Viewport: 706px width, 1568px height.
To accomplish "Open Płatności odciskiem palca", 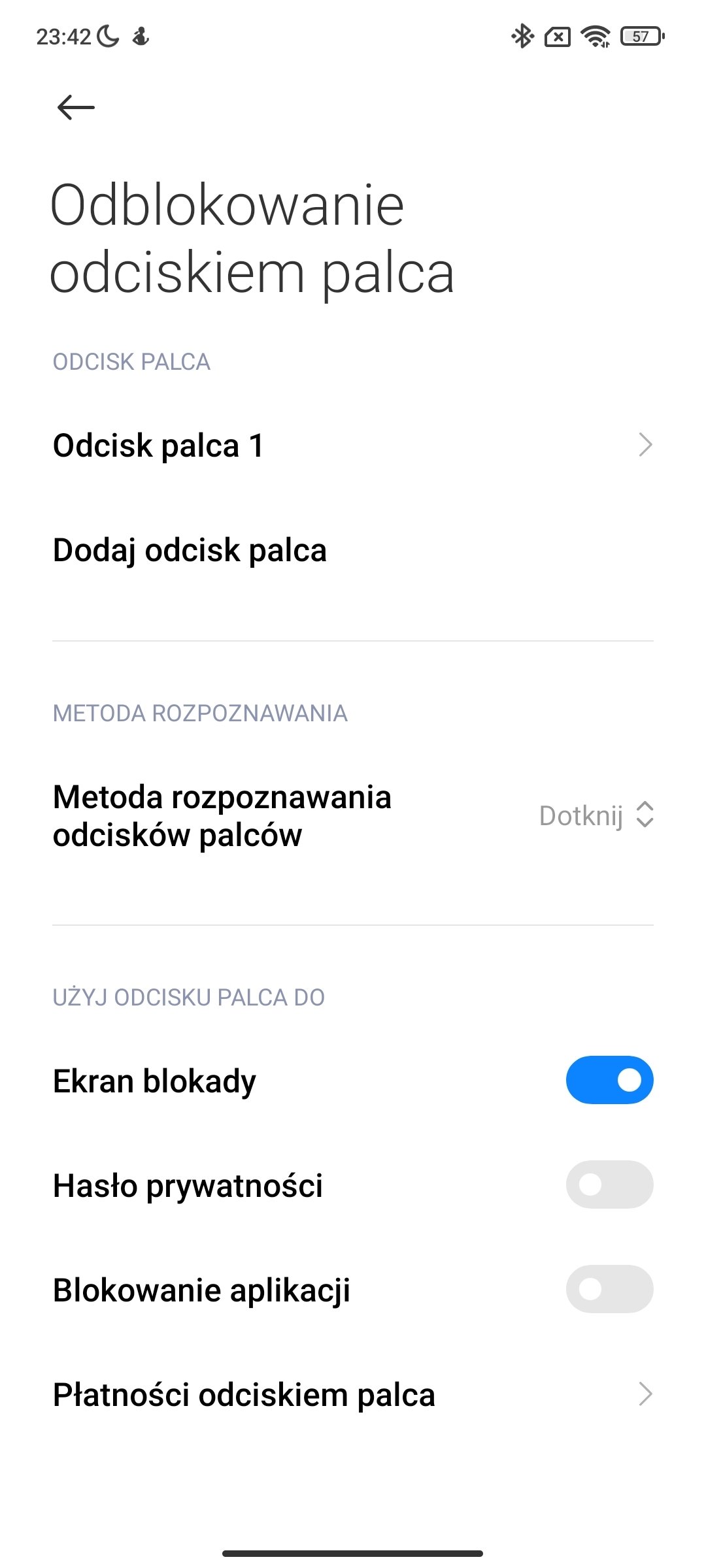I will pyautogui.click(x=353, y=1394).
